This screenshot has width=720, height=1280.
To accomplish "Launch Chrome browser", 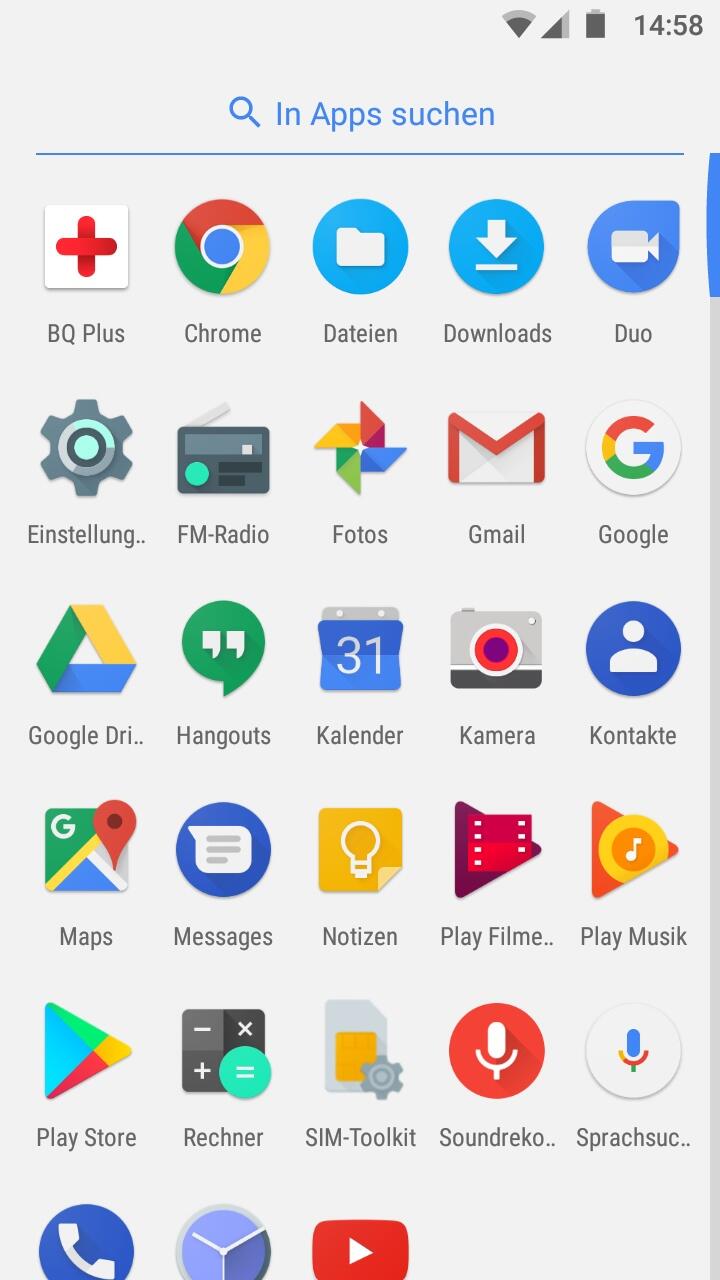I will pyautogui.click(x=222, y=247).
